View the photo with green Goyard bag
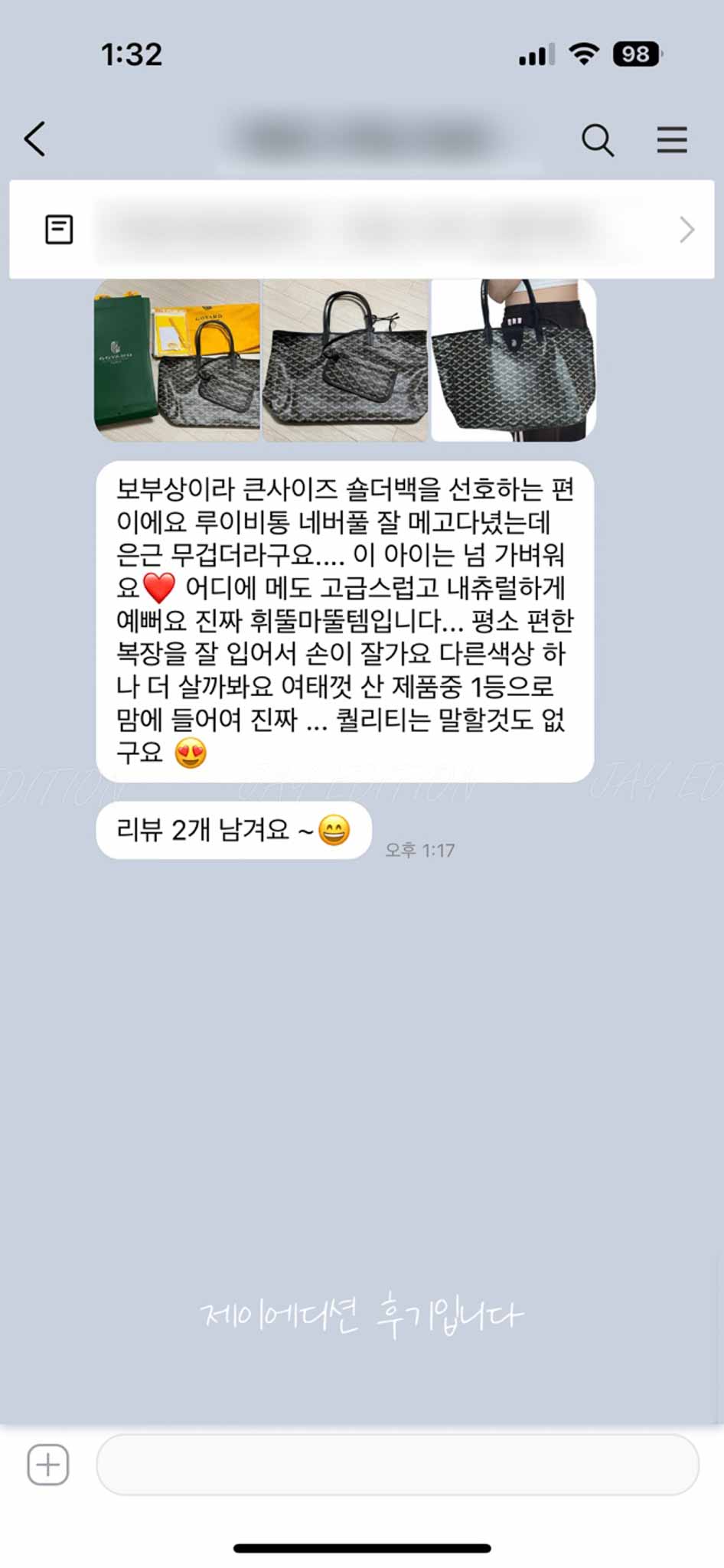 177,360
